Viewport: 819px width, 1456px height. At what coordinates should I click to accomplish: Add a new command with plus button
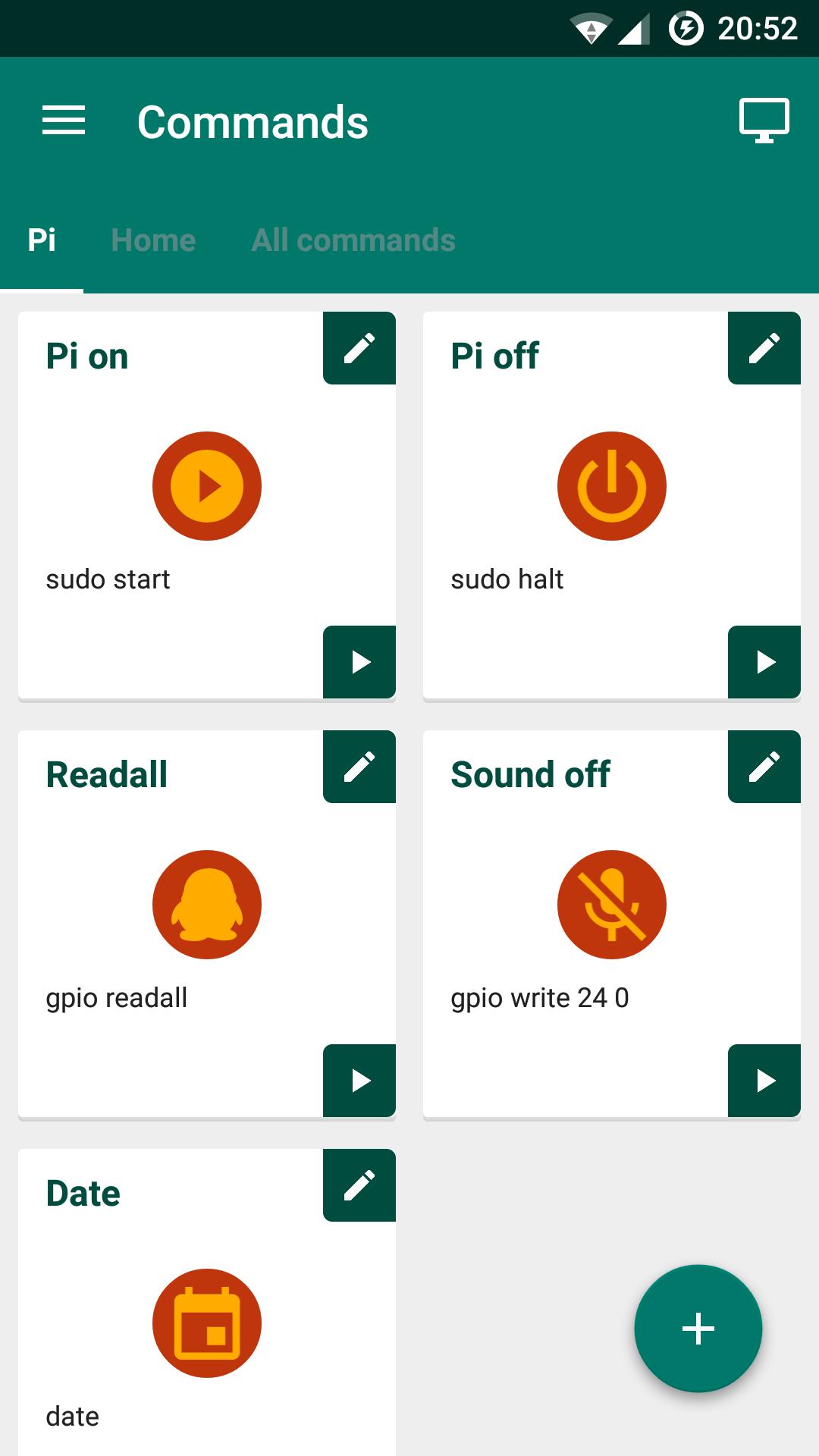click(698, 1329)
